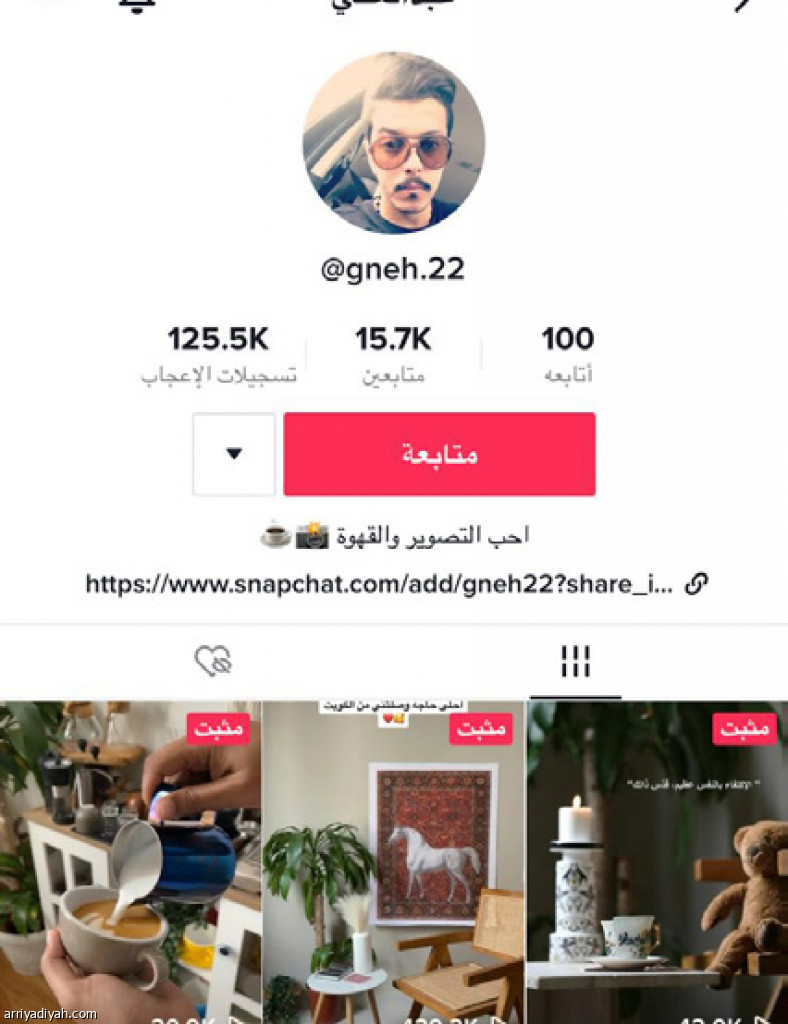Follow the account with the متابعة button

point(439,454)
